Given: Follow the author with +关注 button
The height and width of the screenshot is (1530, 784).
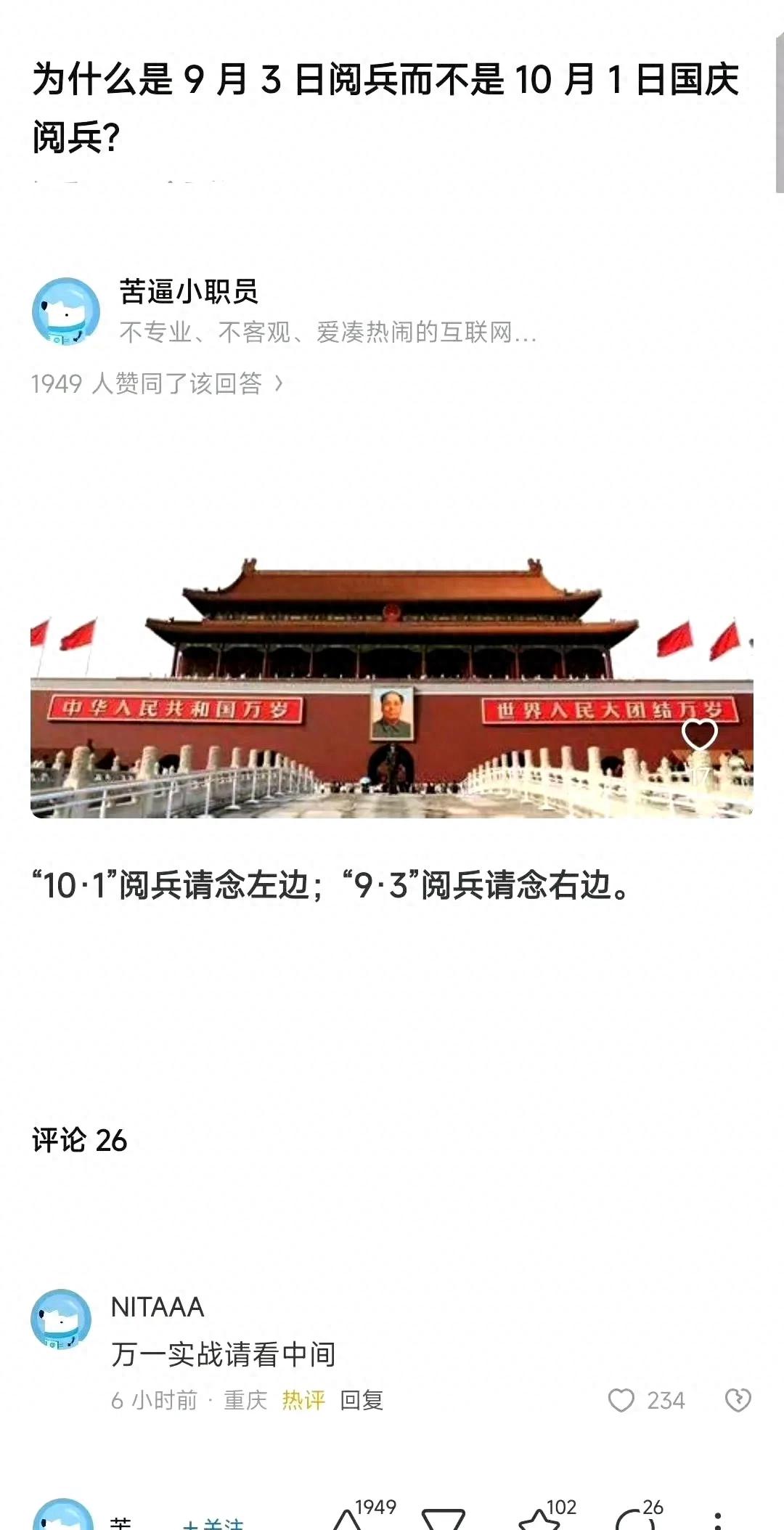Looking at the screenshot, I should tap(213, 1522).
